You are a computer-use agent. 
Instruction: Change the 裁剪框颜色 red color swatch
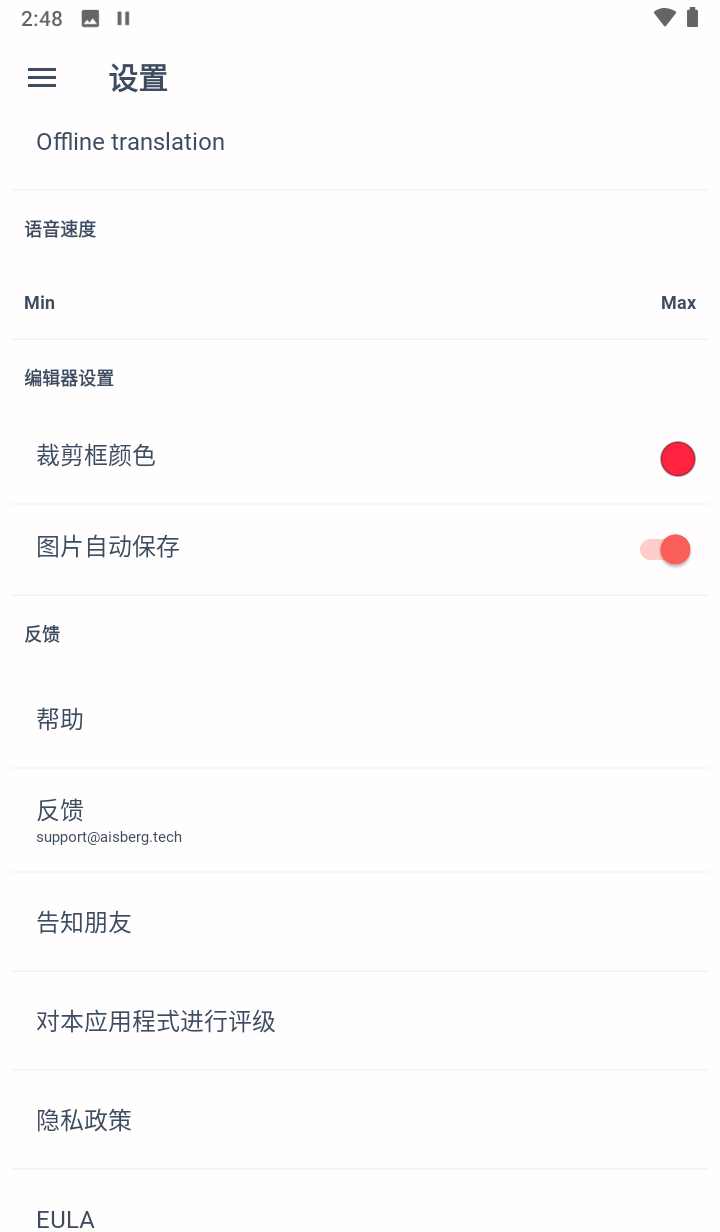677,459
